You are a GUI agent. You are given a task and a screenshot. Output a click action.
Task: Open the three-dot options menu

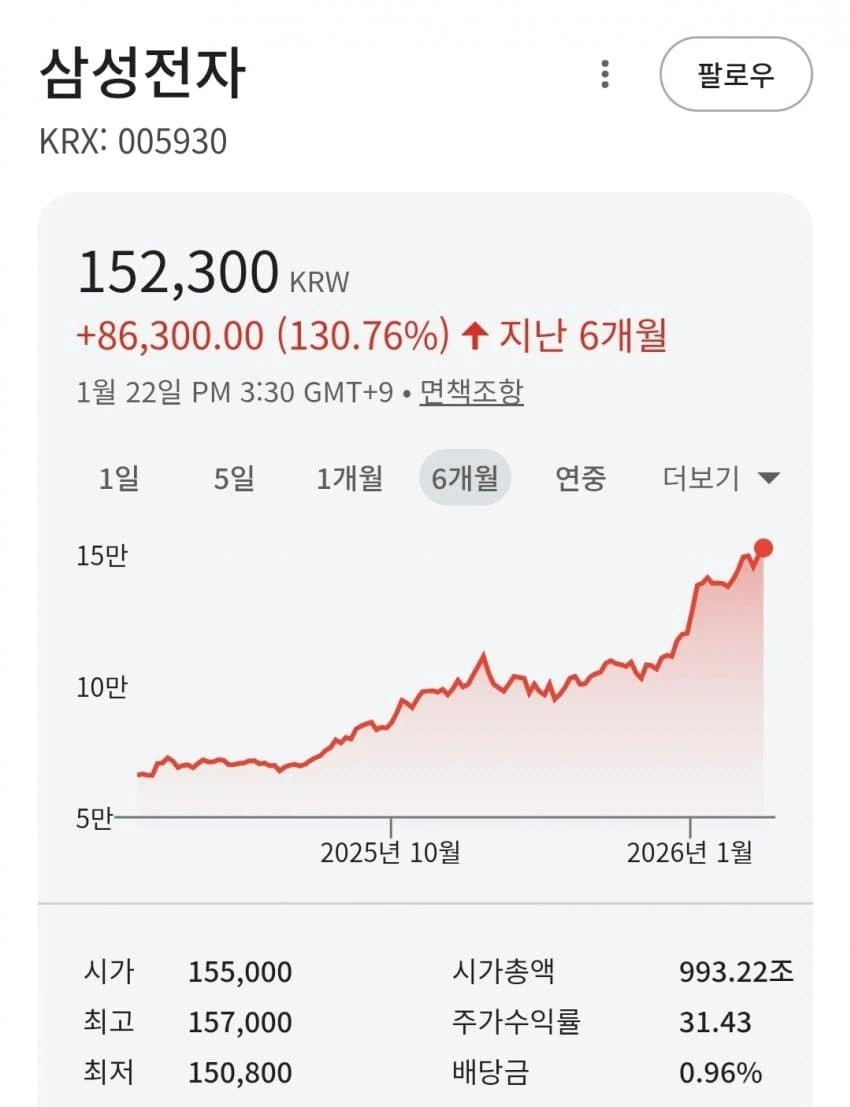[604, 73]
